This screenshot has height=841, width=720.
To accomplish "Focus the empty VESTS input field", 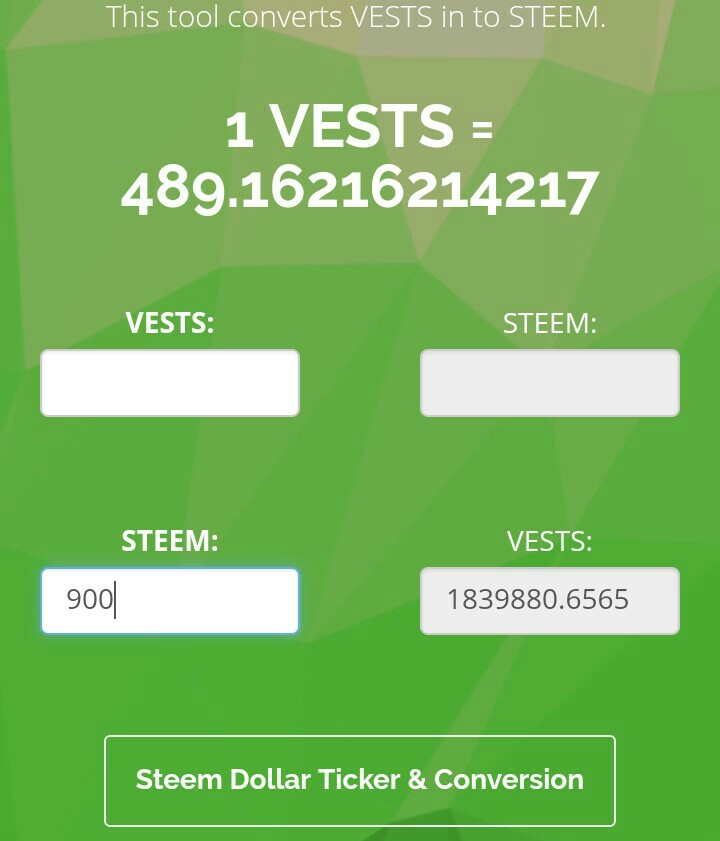I will point(170,383).
